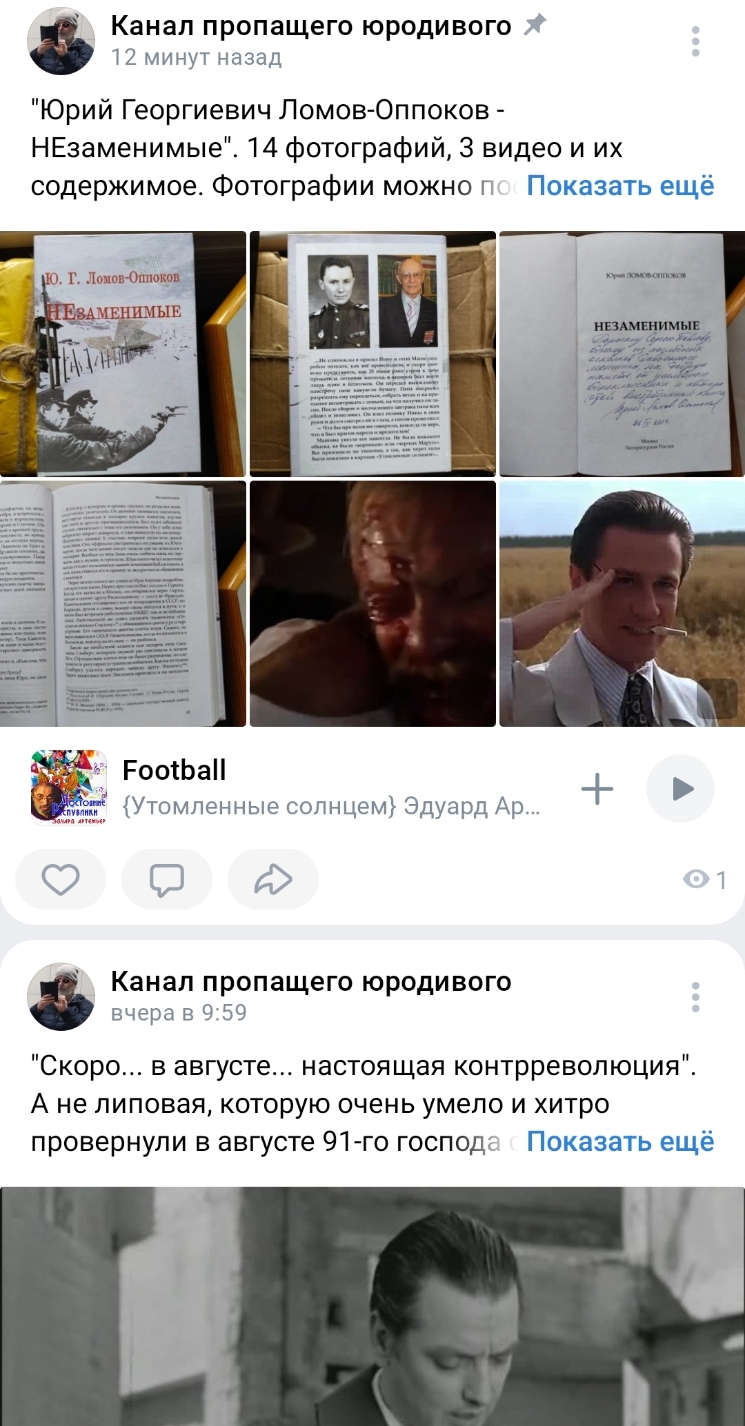745x1426 pixels.
Task: Open channel name on the вчера в 9:59 post
Action: [310, 981]
